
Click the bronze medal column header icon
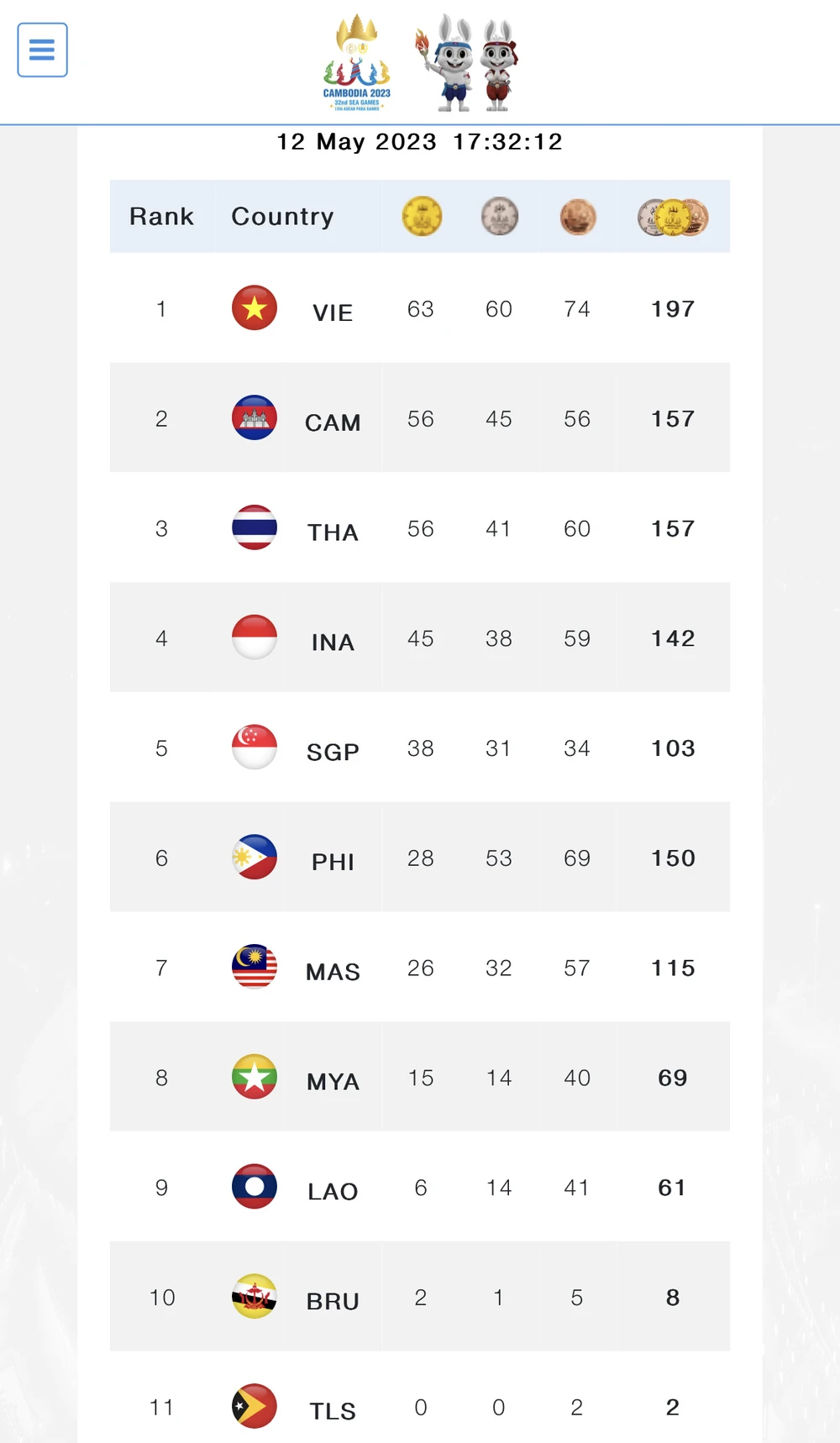(576, 216)
